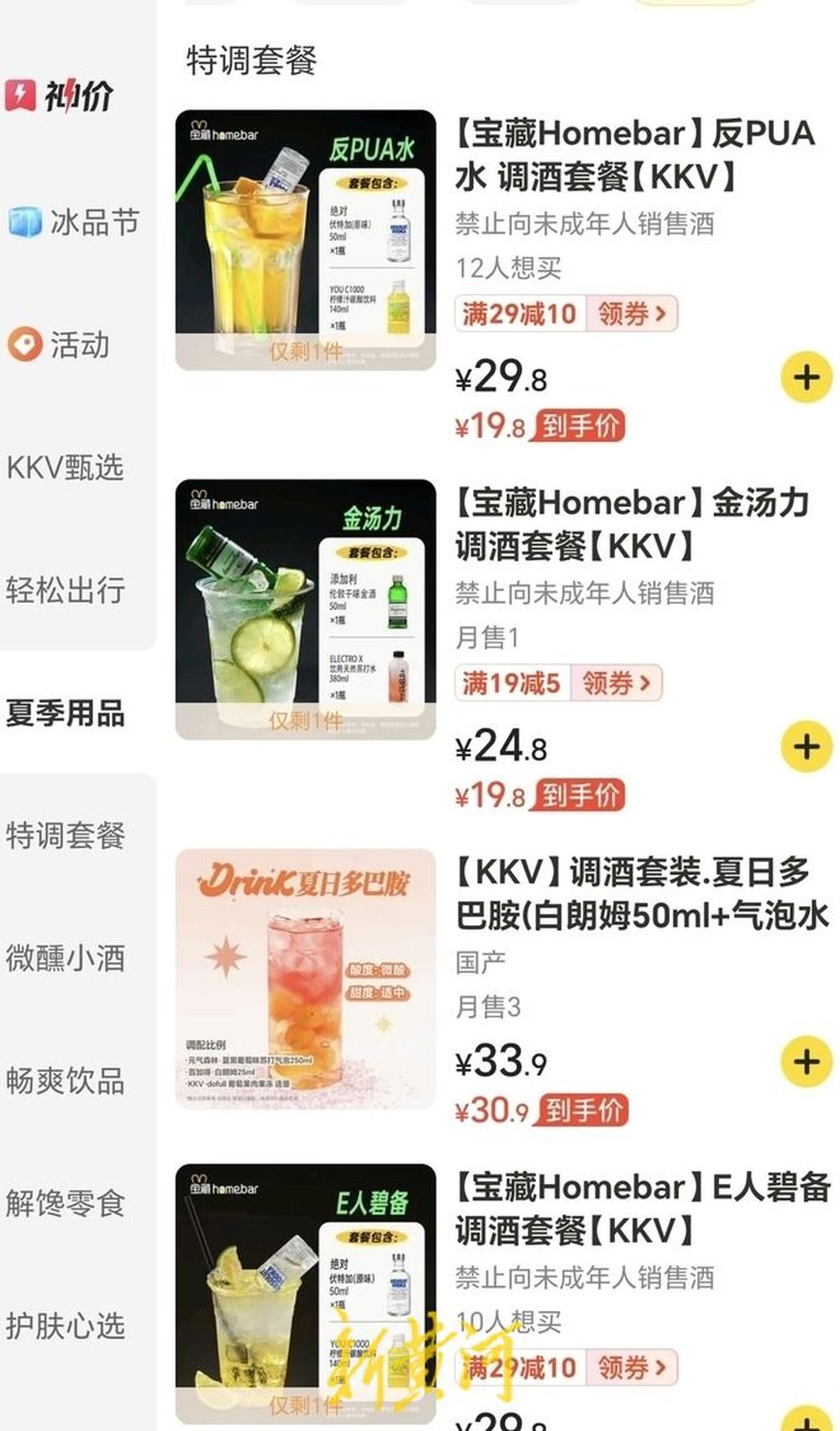Claim the 满29减10 coupon for 反PUA水

(632, 314)
